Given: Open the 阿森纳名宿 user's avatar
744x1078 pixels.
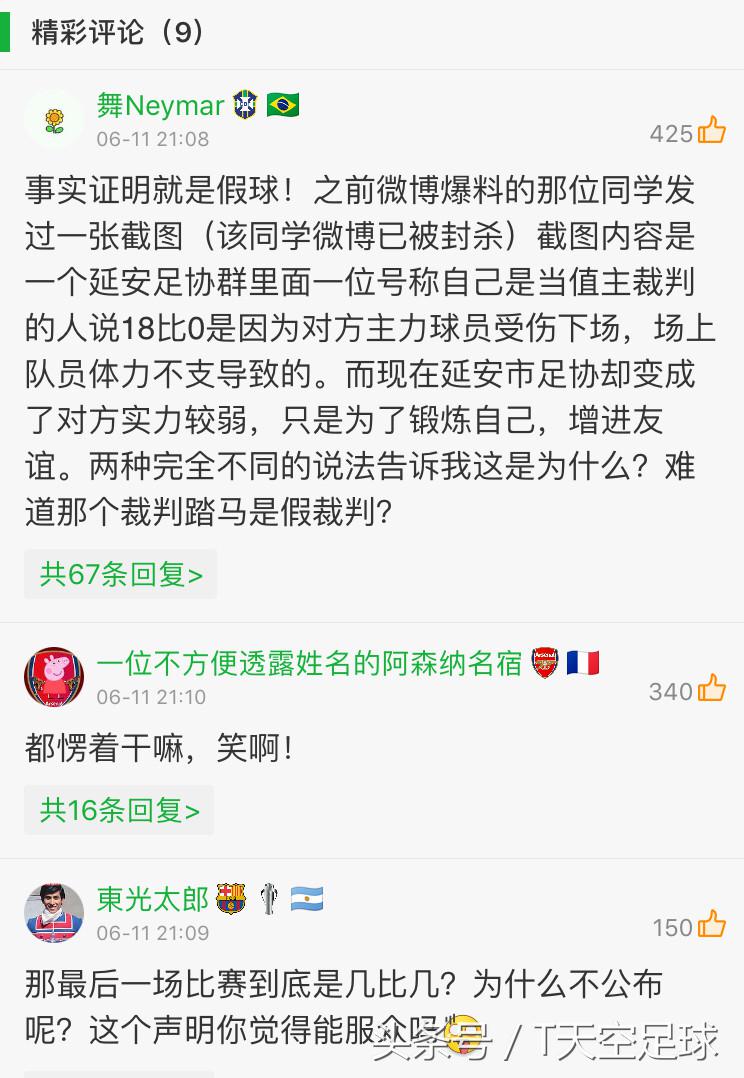Looking at the screenshot, I should 54,677.
